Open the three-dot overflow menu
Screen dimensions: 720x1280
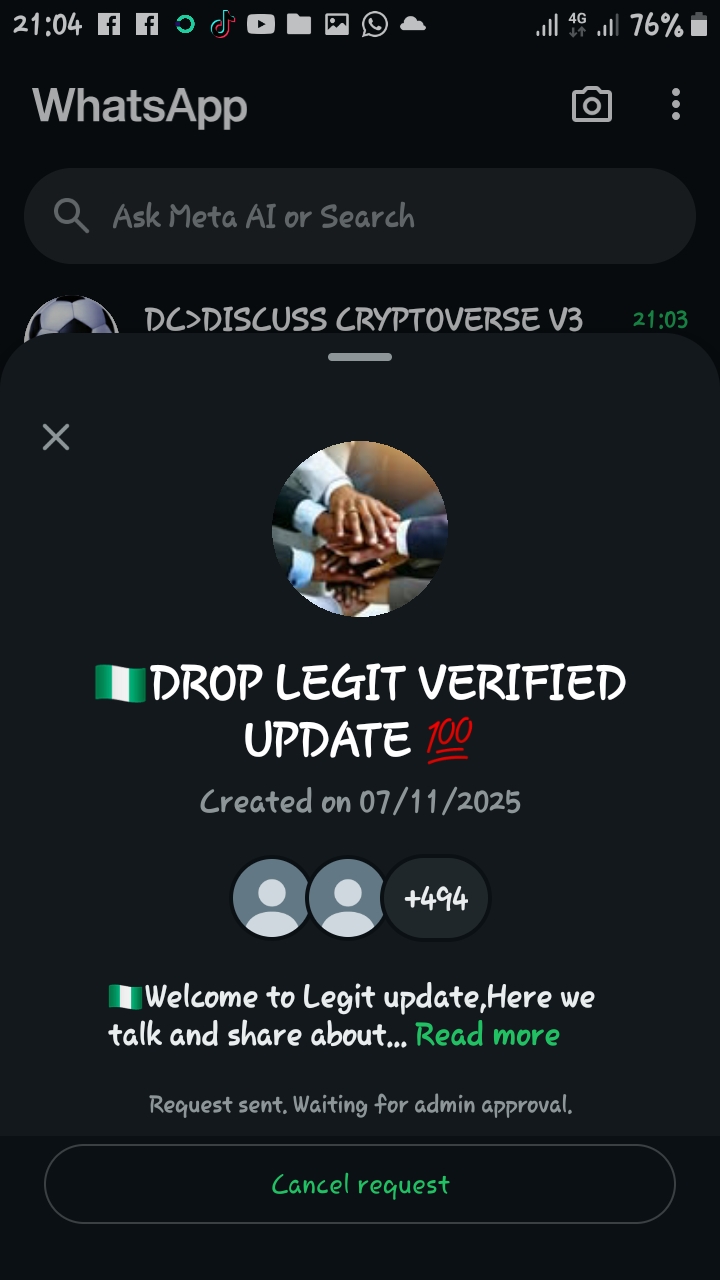pos(676,105)
